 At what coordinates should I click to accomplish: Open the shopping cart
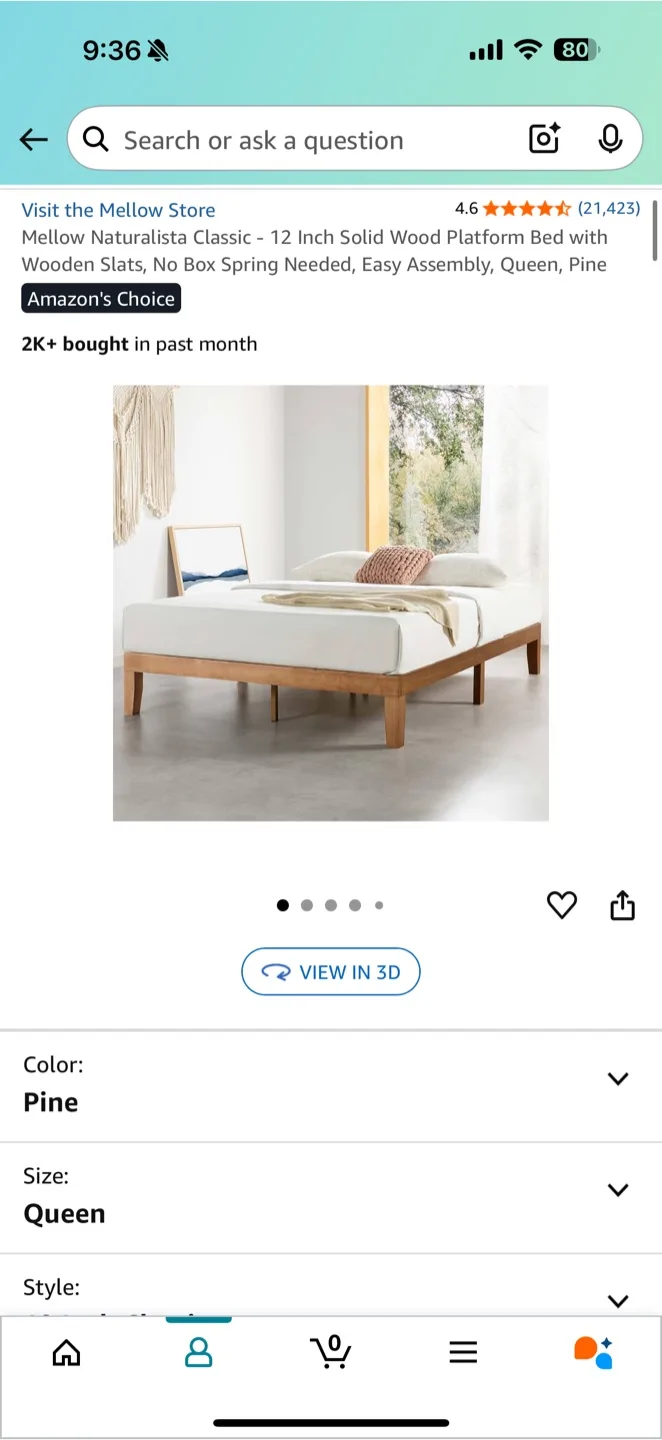(x=331, y=1352)
